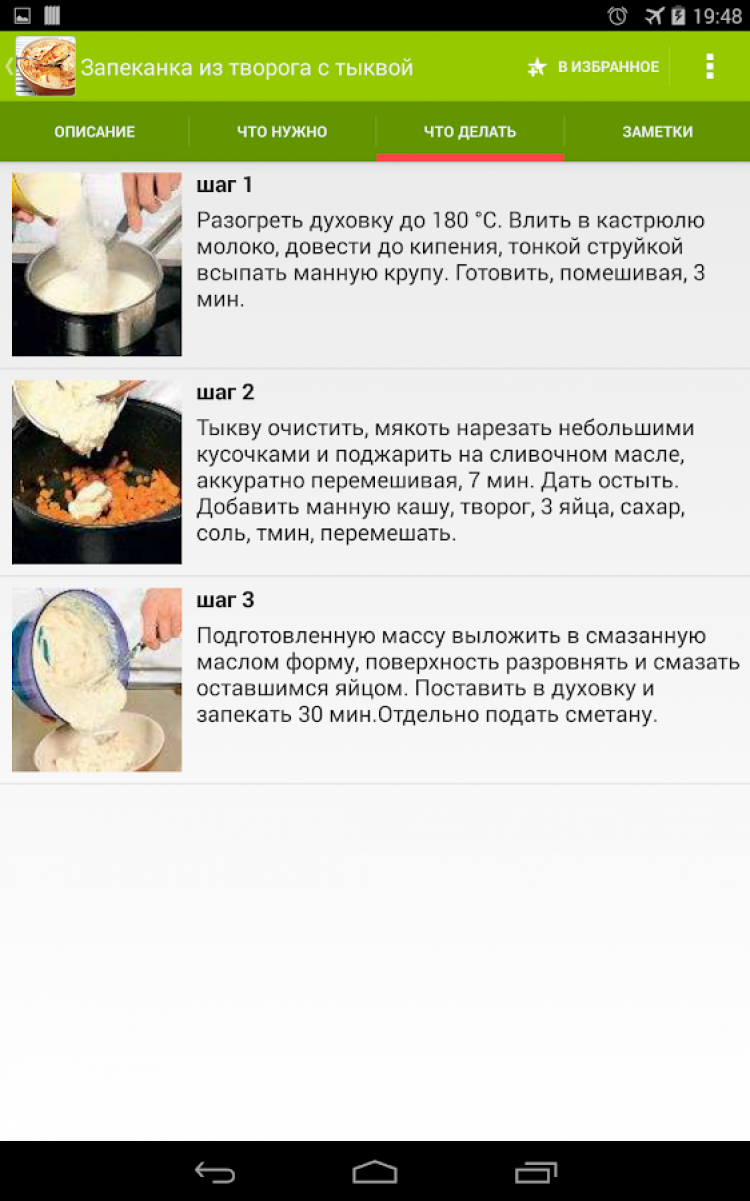This screenshot has width=750, height=1201.
Task: Select the Что делать tab
Action: pos(470,132)
